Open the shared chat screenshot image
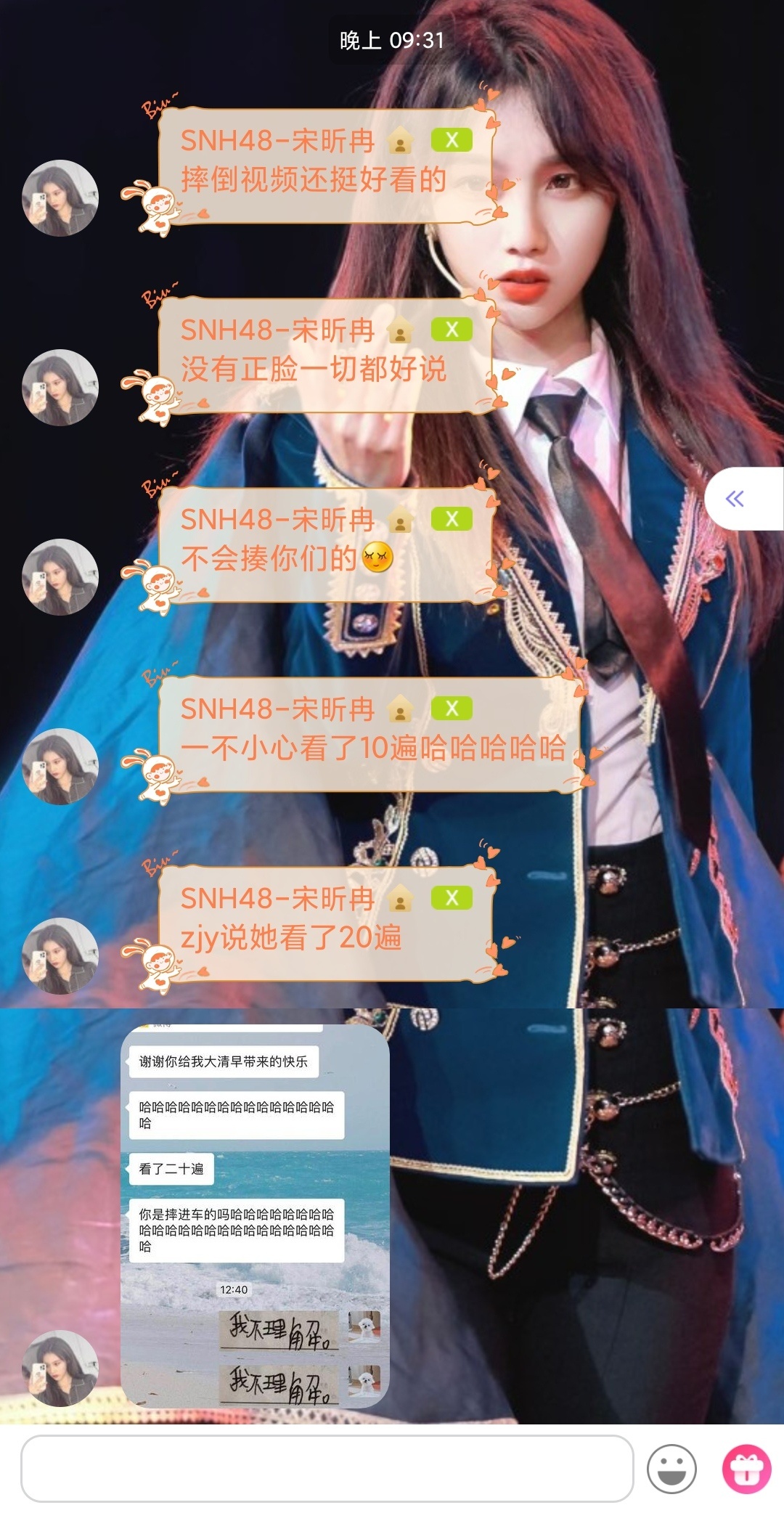 255,1216
